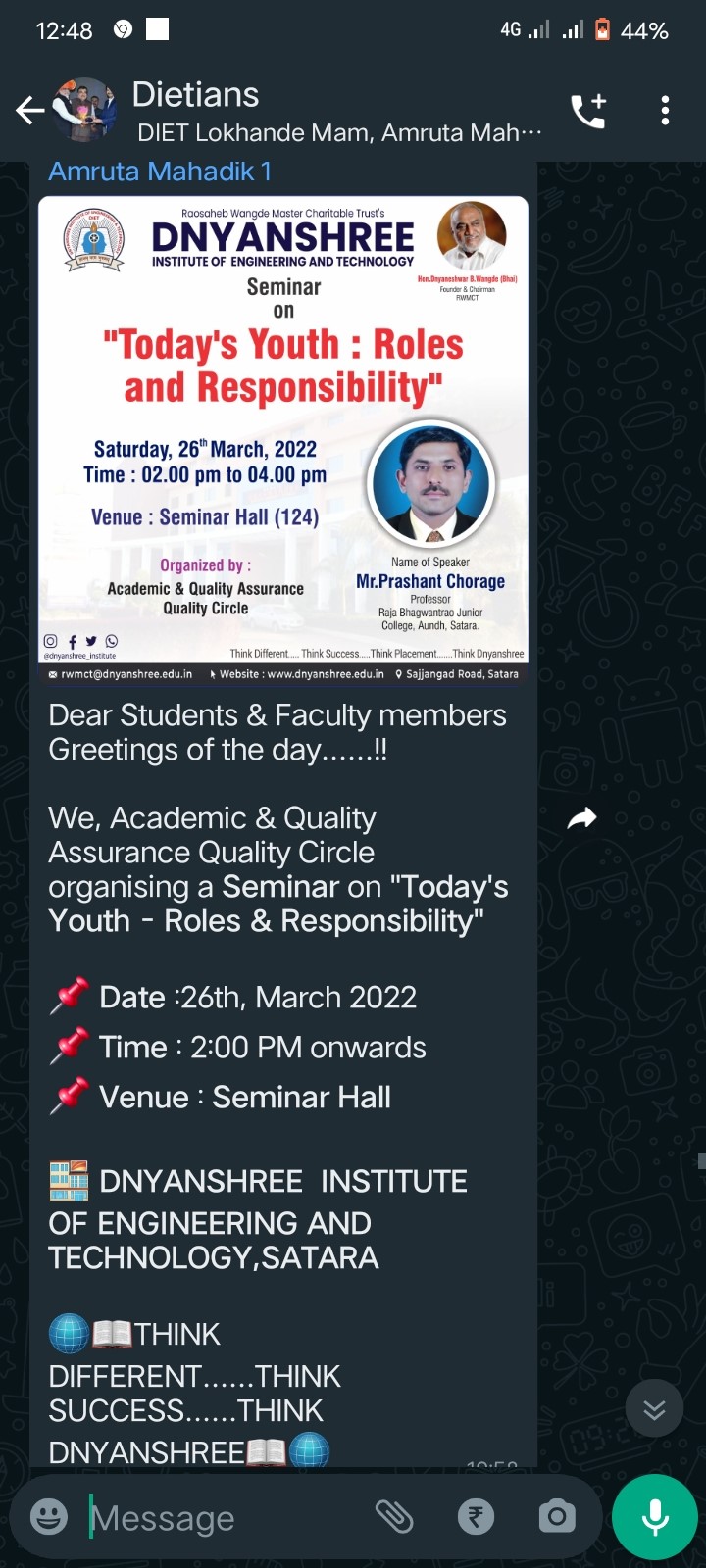Open the chat overflow menu
Screen dimensions: 706x1568
(665, 111)
